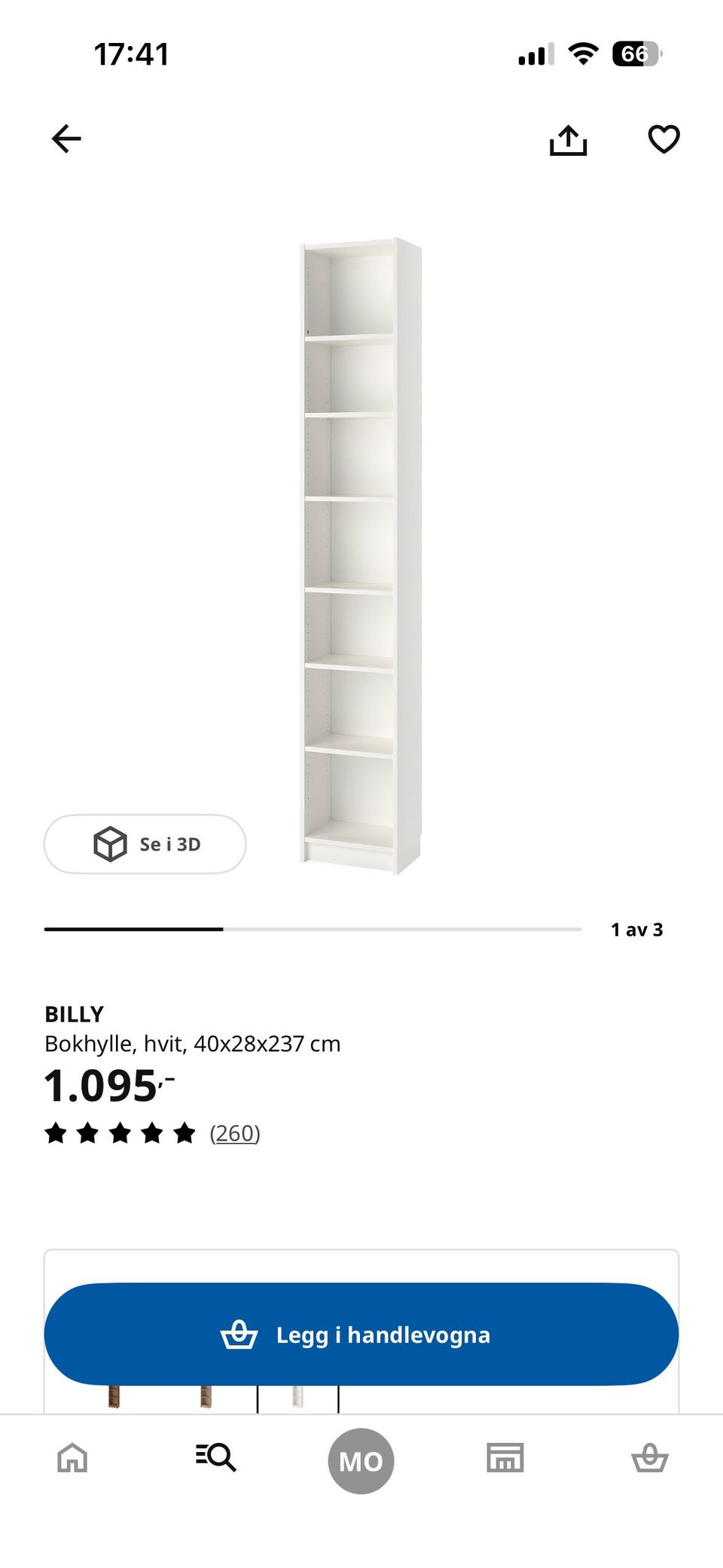Screen dimensions: 723x1568
Task: Open the MO profile tab
Action: (x=361, y=1461)
